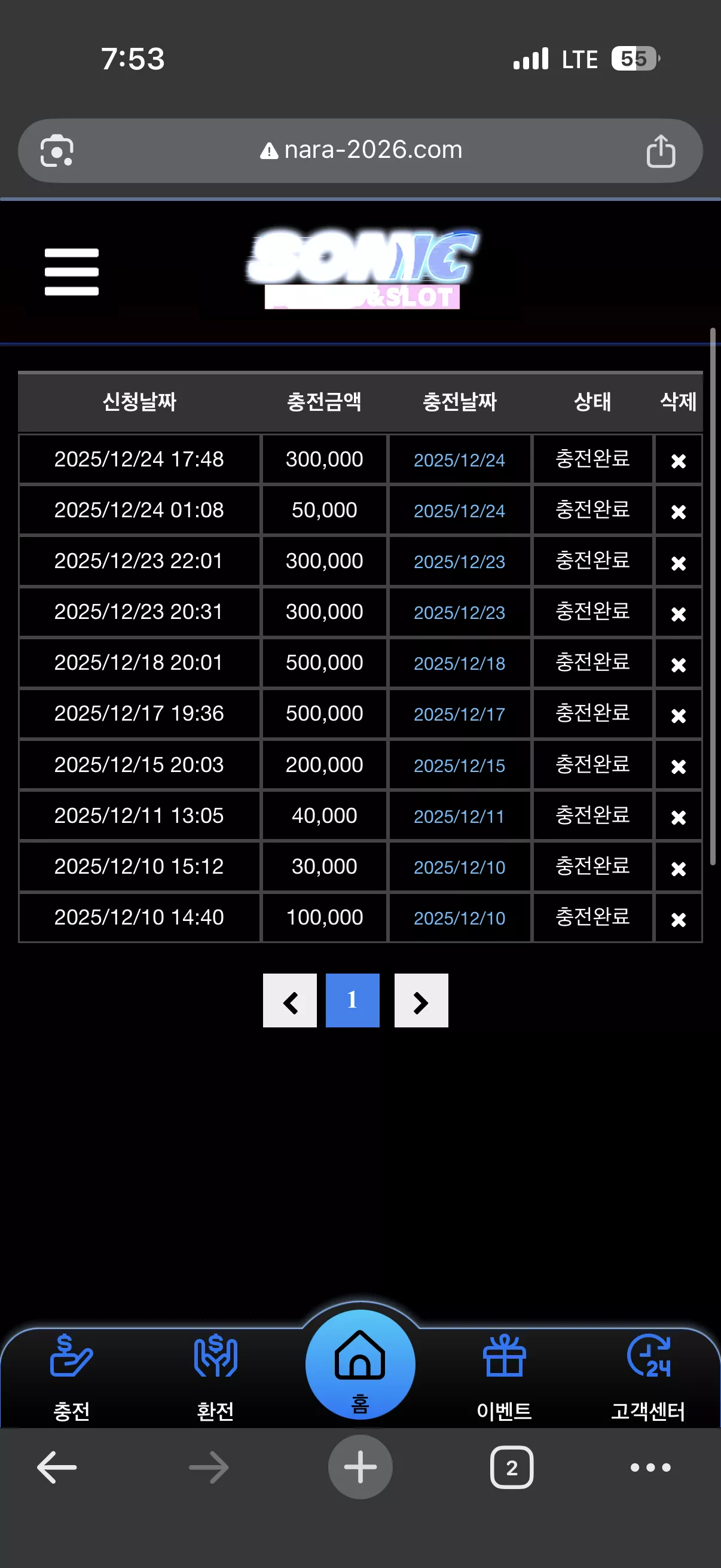This screenshot has width=721, height=1568.
Task: Delete the 2025/12/10 14:40 record
Action: pos(679,919)
